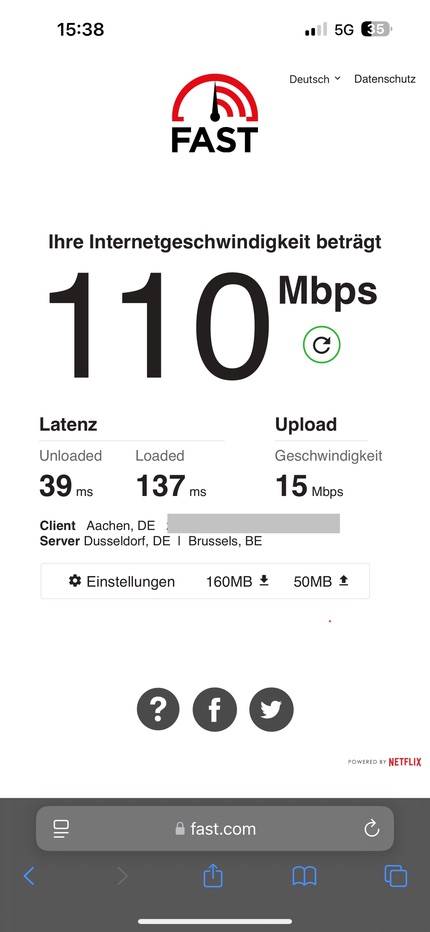Open the Datenschutz link
430x932 pixels.
point(385,78)
